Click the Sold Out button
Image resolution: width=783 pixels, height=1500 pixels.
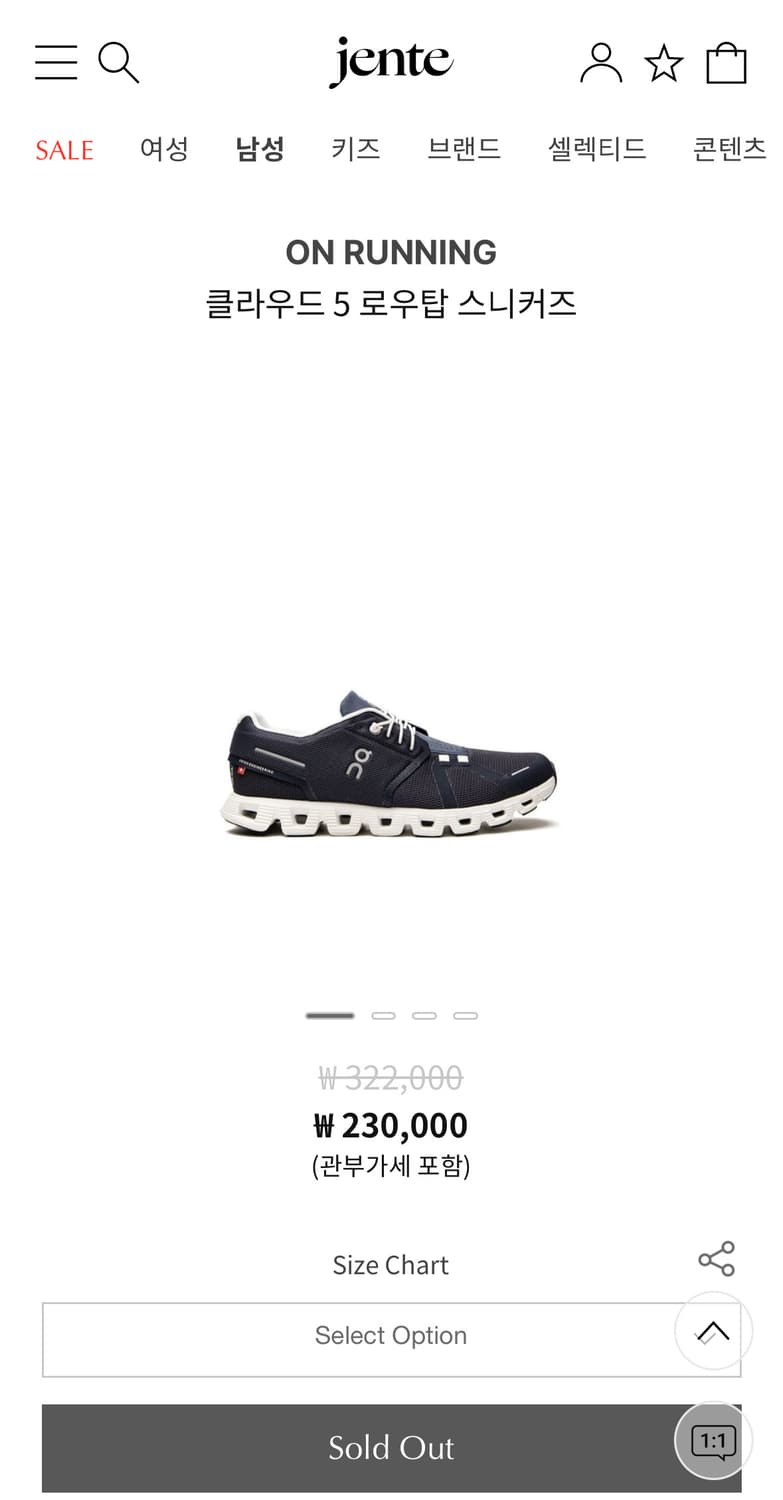coord(391,1447)
